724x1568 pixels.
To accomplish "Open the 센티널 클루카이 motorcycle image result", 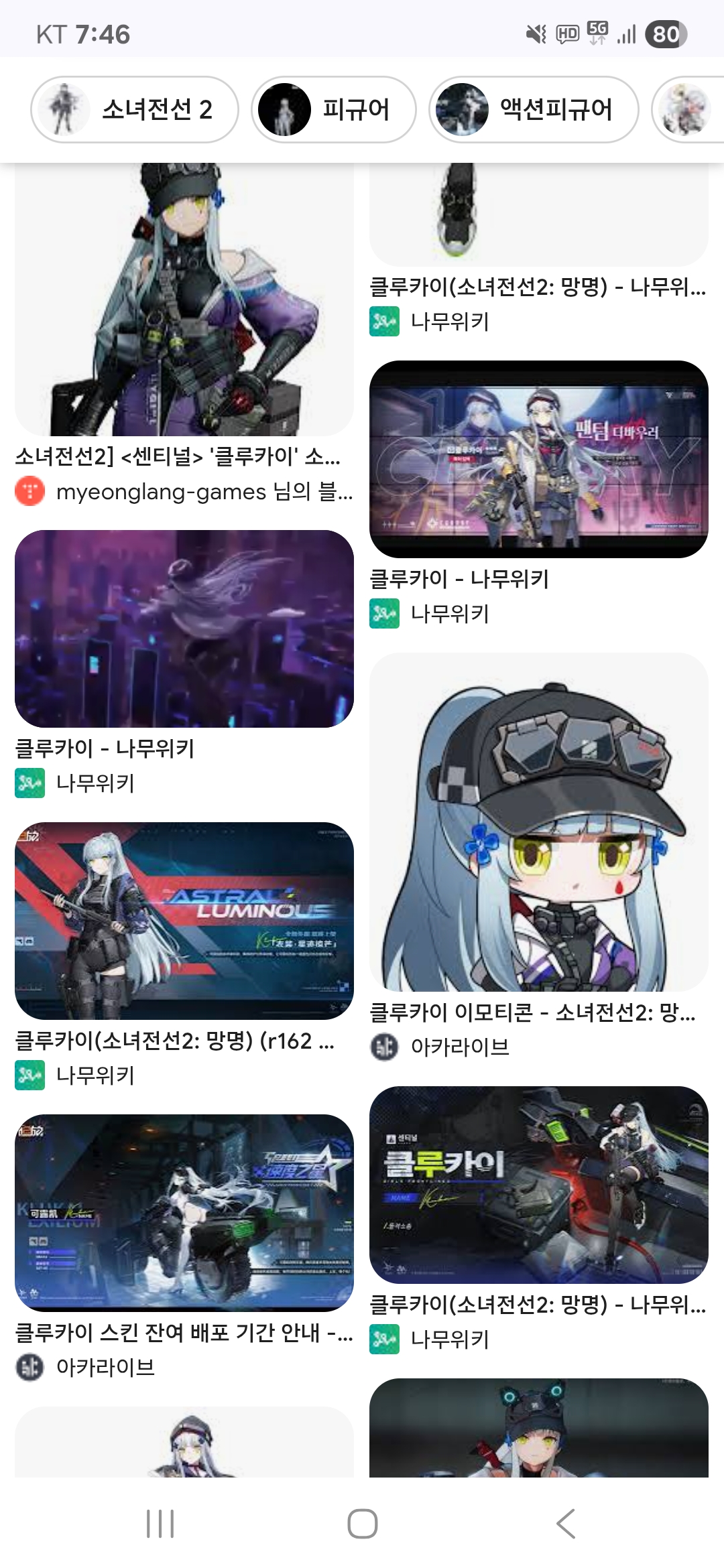I will [x=538, y=1185].
